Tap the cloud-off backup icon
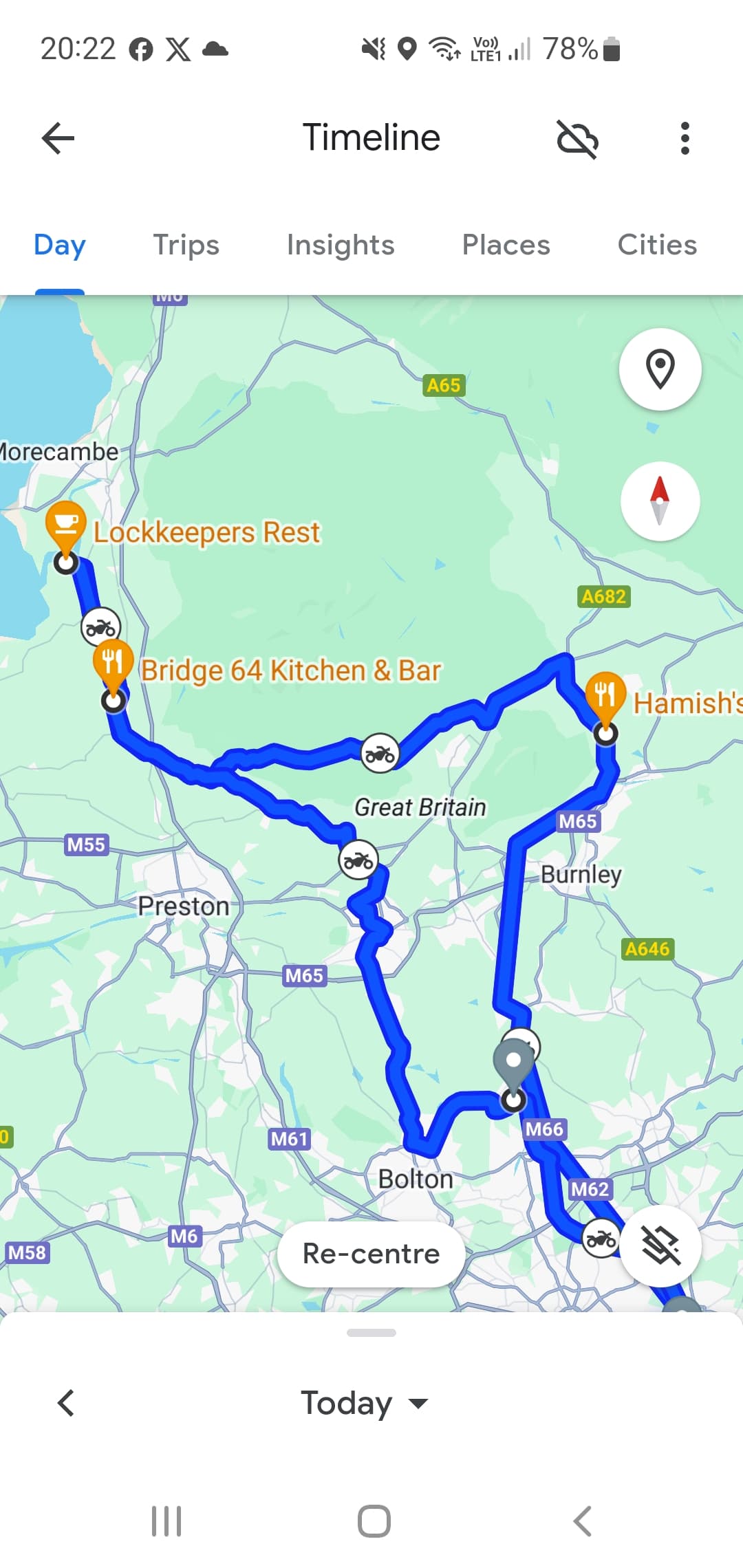743x1568 pixels. coord(577,139)
